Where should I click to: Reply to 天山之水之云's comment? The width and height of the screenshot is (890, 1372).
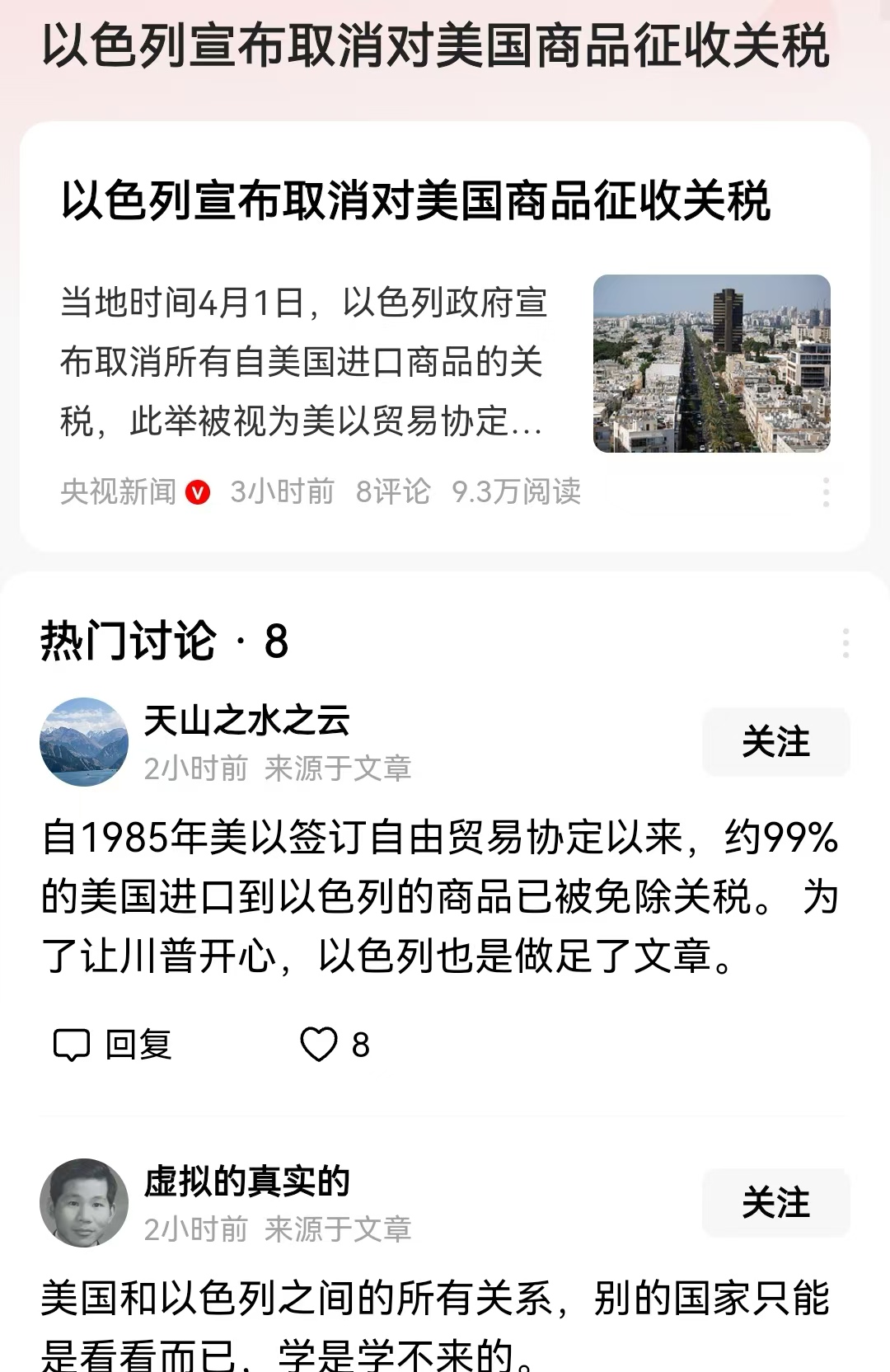113,1045
